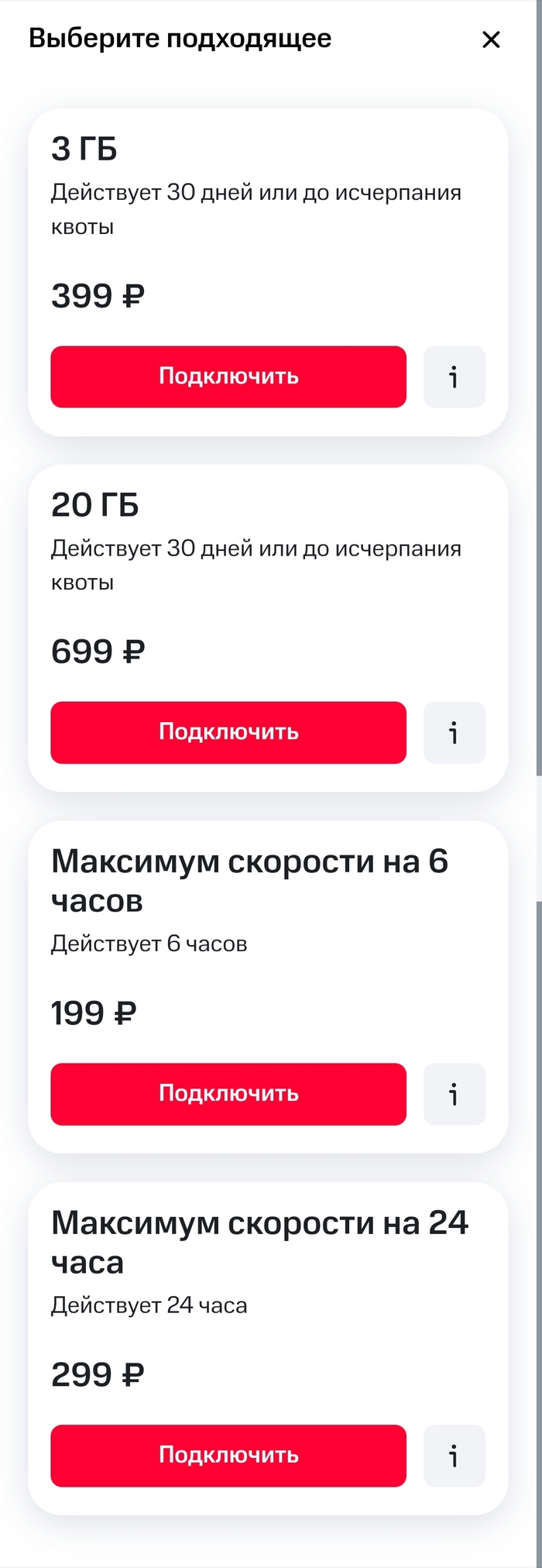
Task: View info on the 6-hour speed option
Action: point(455,1094)
